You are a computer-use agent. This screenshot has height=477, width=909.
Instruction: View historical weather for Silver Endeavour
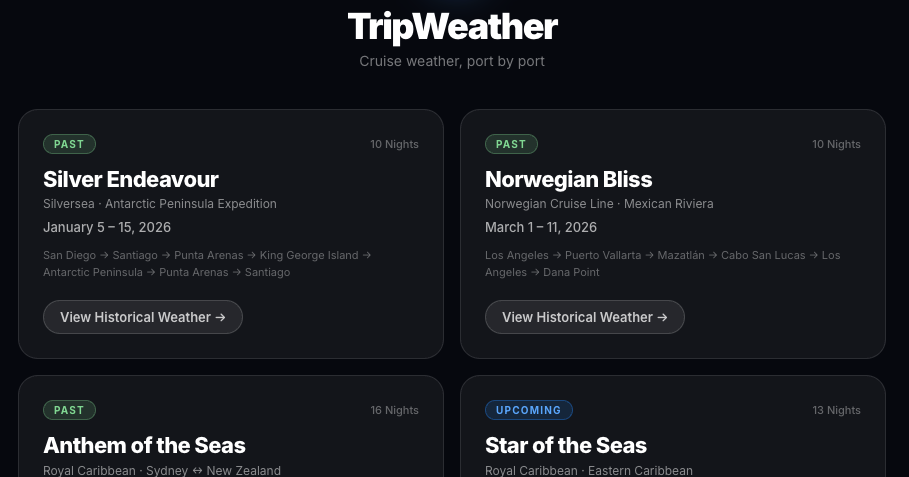coord(143,317)
